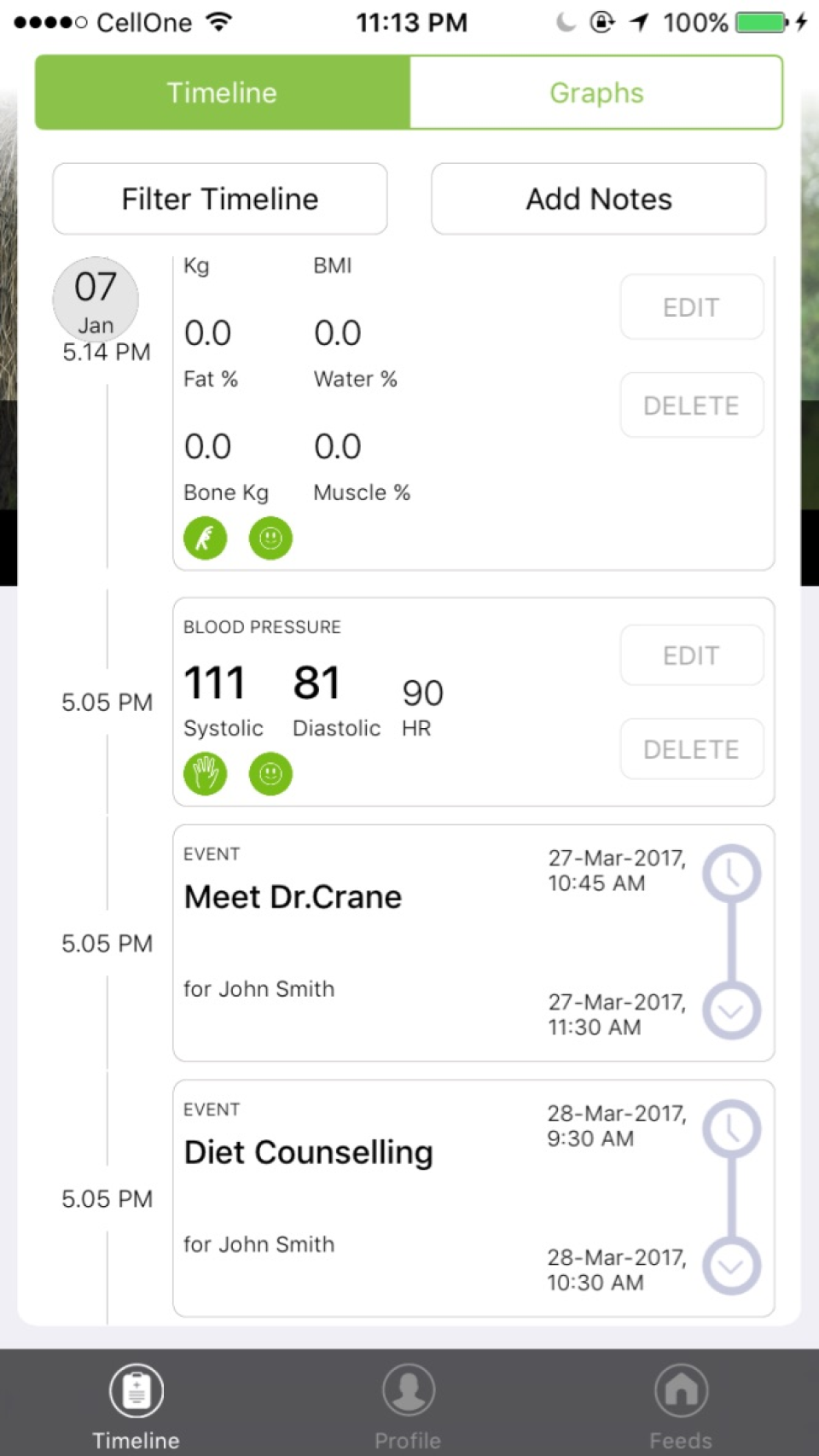
Task: Open Filter Timeline options
Action: click(x=220, y=199)
